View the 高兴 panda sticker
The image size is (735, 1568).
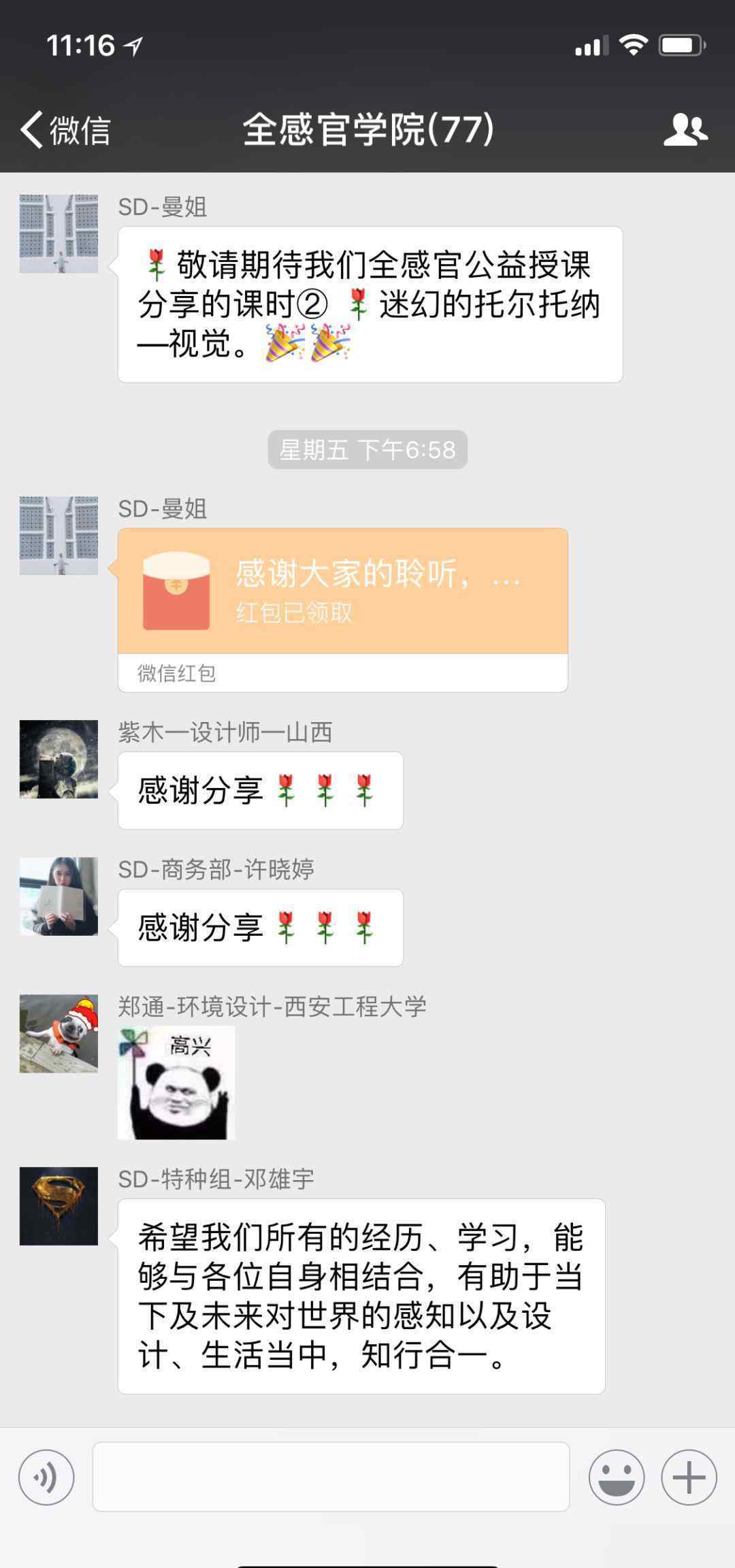coord(176,1082)
